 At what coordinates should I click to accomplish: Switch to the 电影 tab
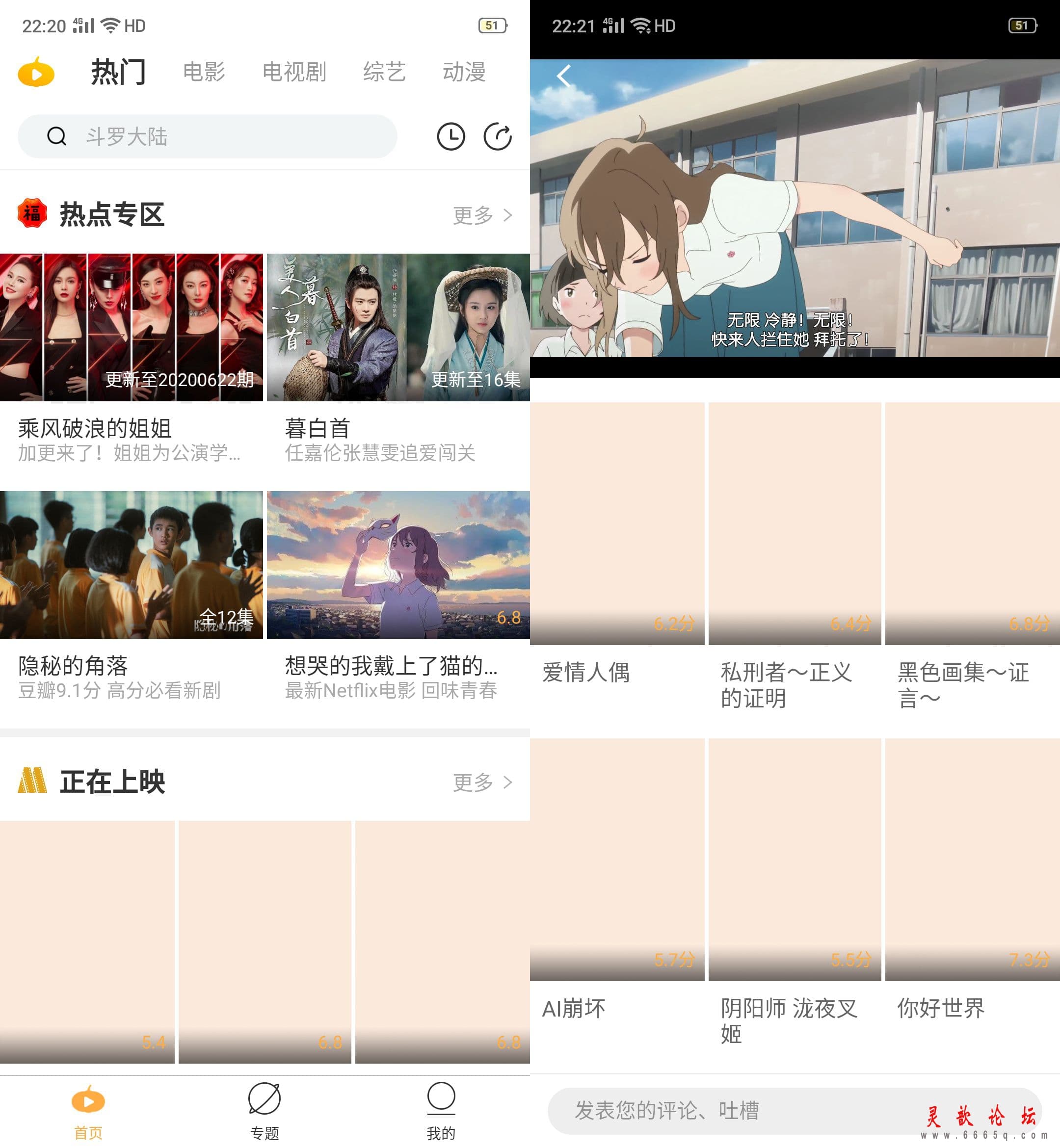(204, 72)
